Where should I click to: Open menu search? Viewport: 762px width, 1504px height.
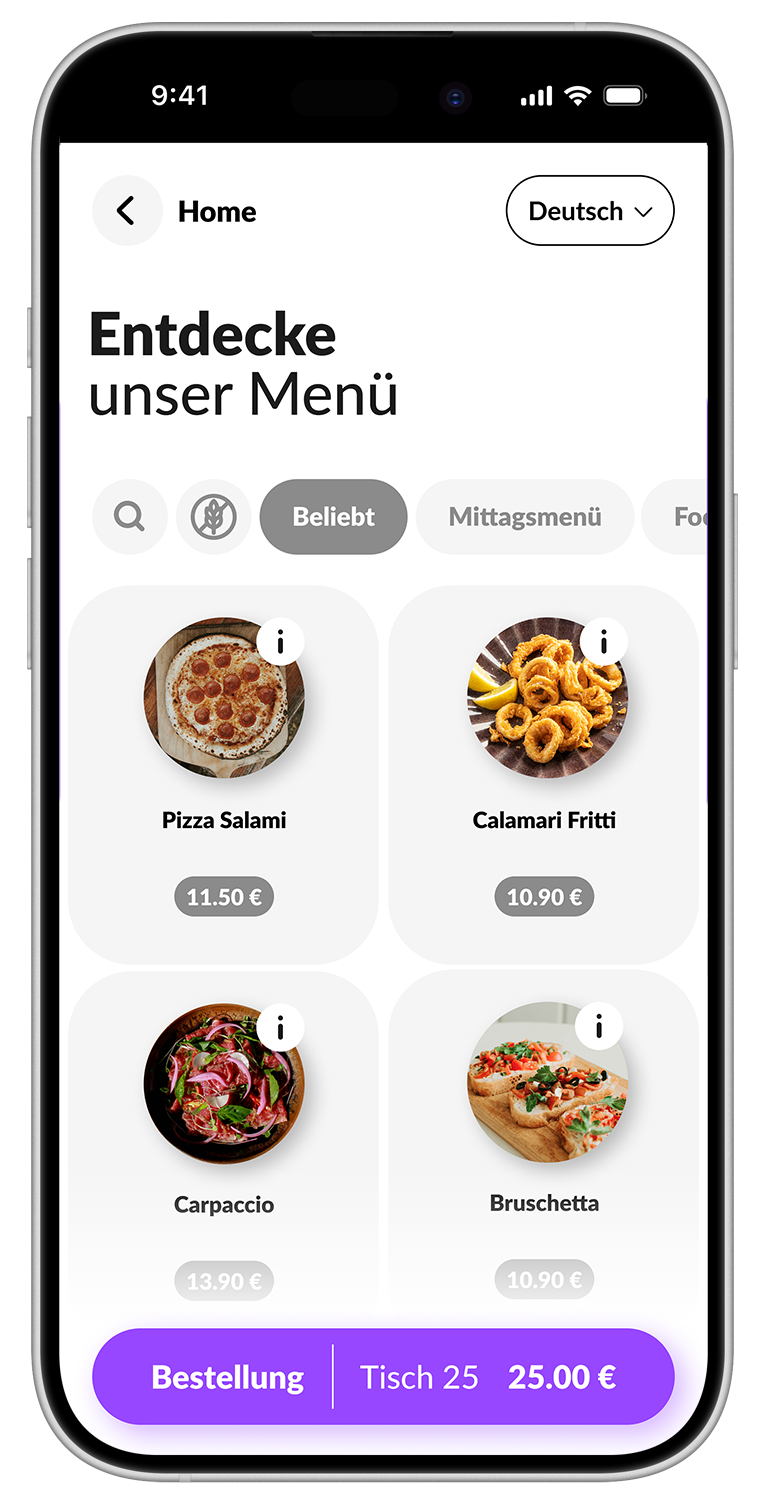click(x=129, y=517)
